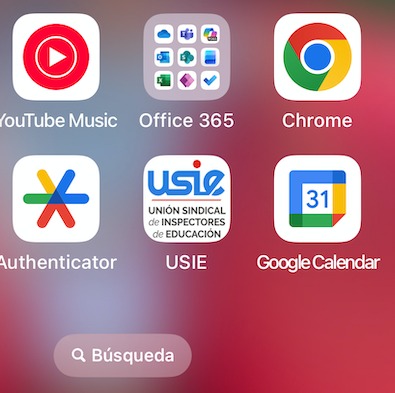This screenshot has height=393, width=395.
Task: Launch the Chrome browser
Action: tap(317, 57)
